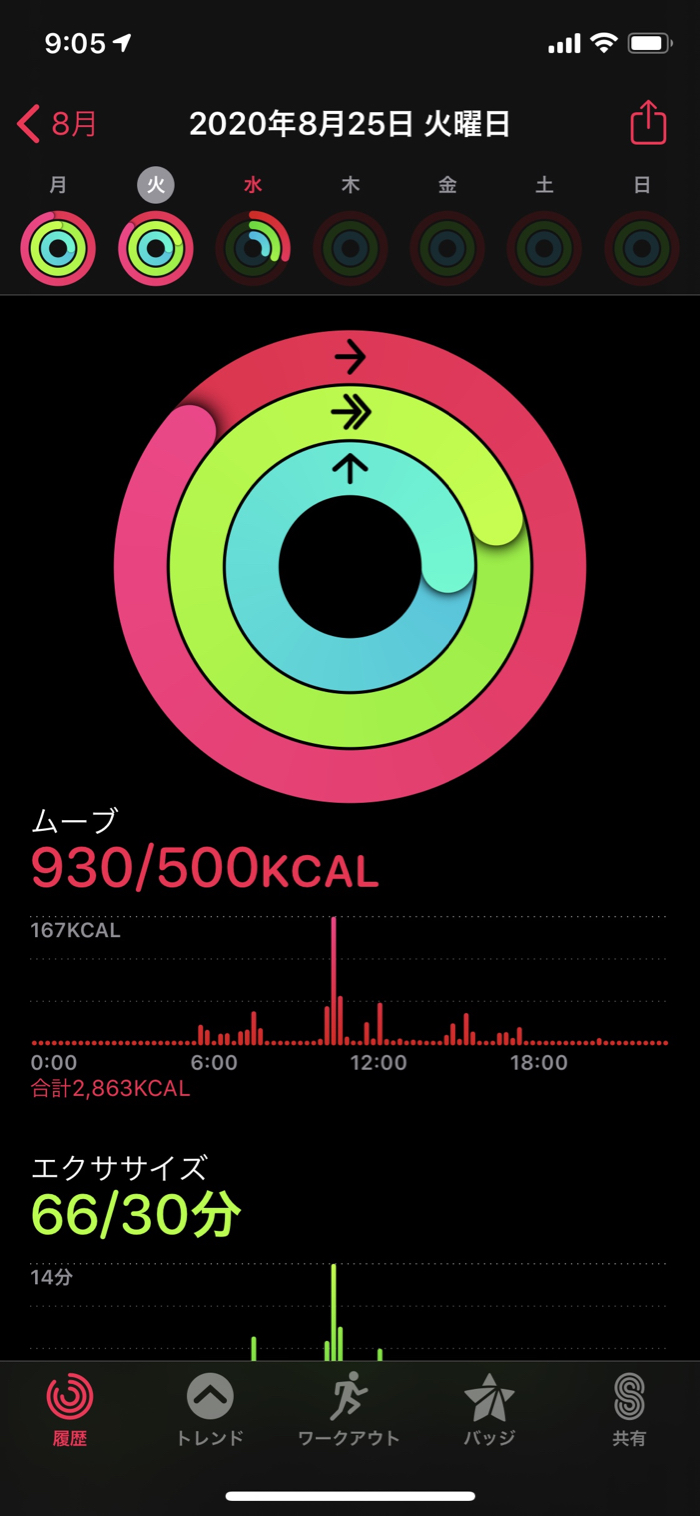The width and height of the screenshot is (700, 1516).
Task: Switch to the 共有 tab
Action: (x=629, y=1410)
